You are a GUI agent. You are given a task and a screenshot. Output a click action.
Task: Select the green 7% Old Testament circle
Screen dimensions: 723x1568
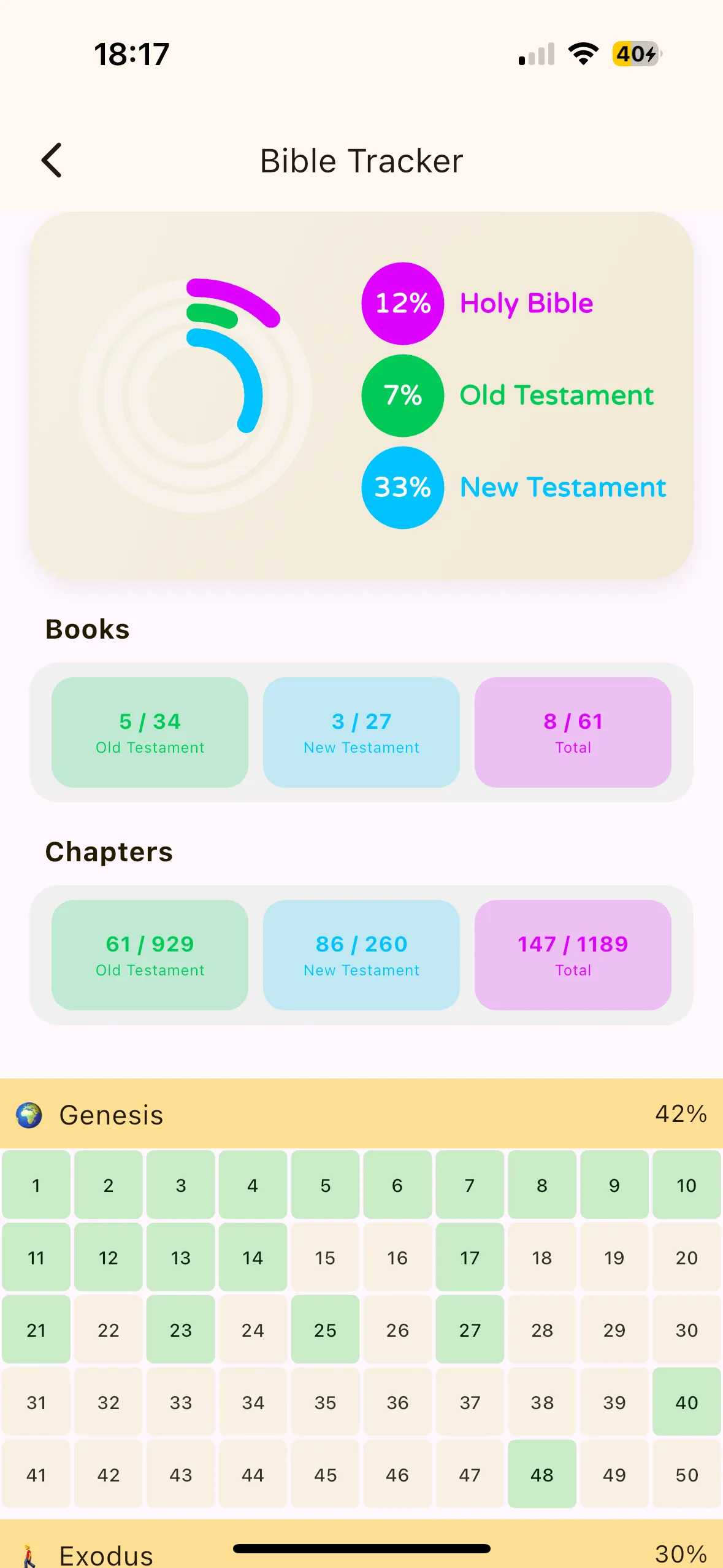click(x=402, y=395)
